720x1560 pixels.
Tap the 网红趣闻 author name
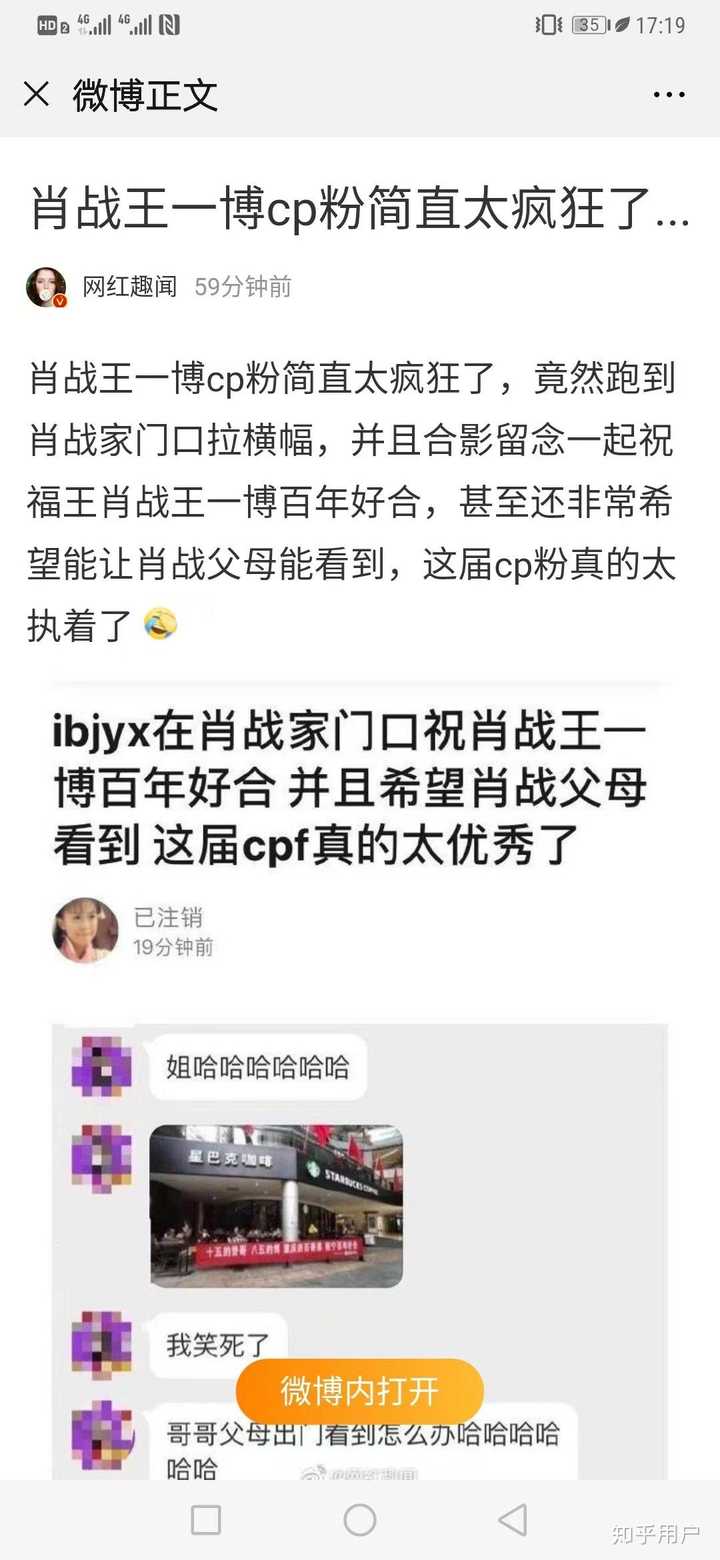click(x=129, y=287)
